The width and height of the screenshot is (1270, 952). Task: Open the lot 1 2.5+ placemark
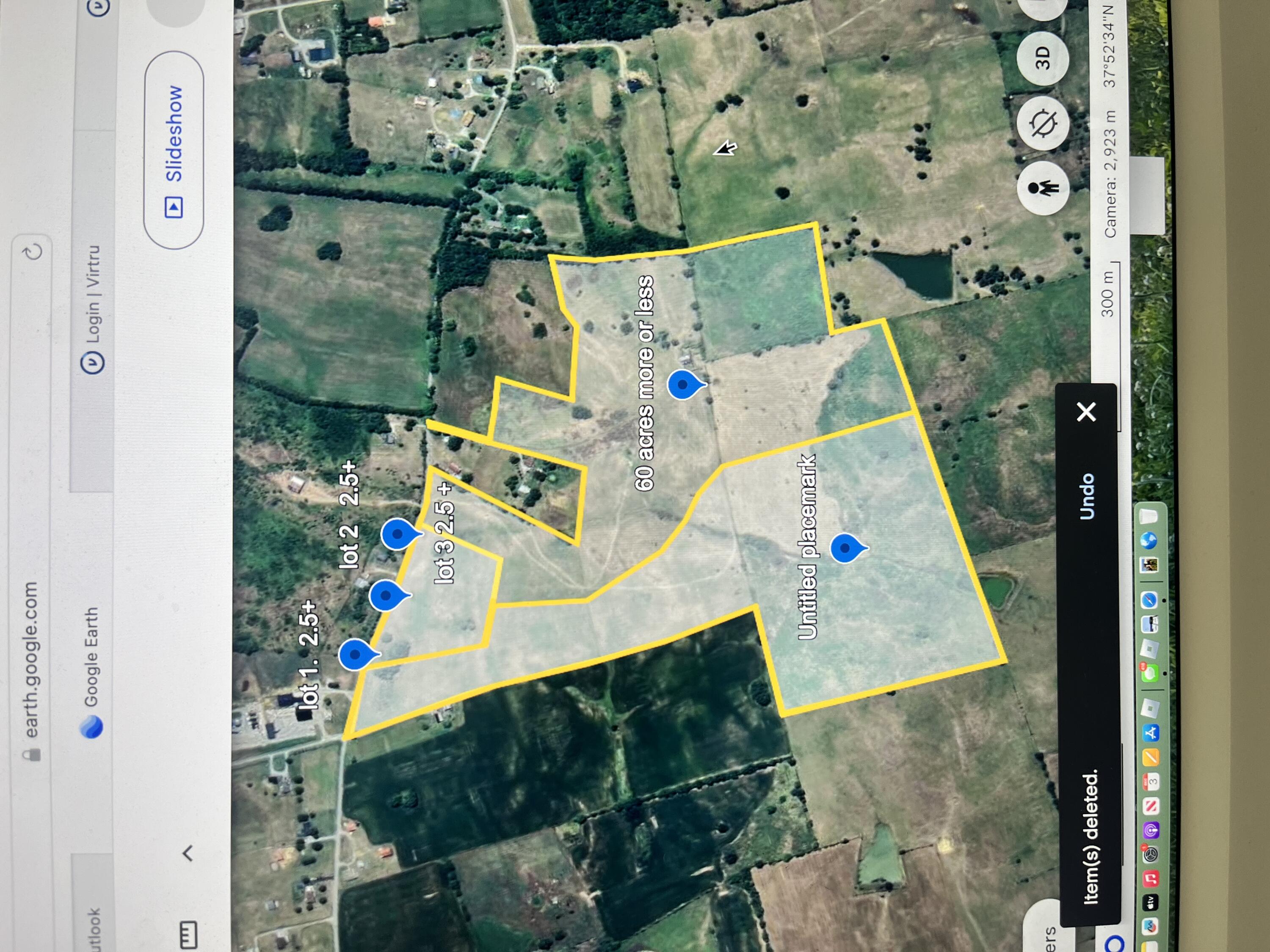tap(356, 654)
